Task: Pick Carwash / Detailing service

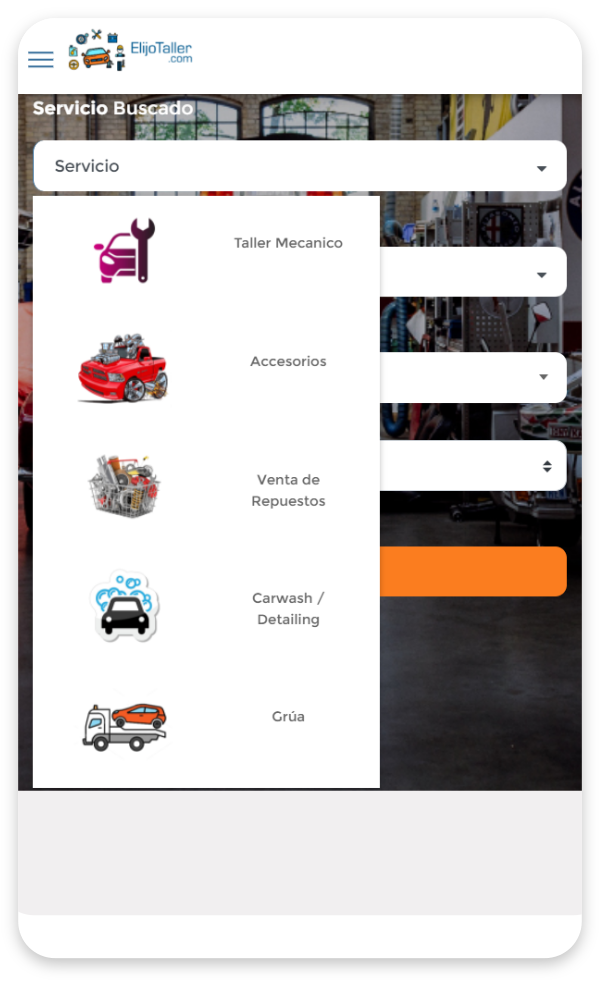Action: click(207, 608)
